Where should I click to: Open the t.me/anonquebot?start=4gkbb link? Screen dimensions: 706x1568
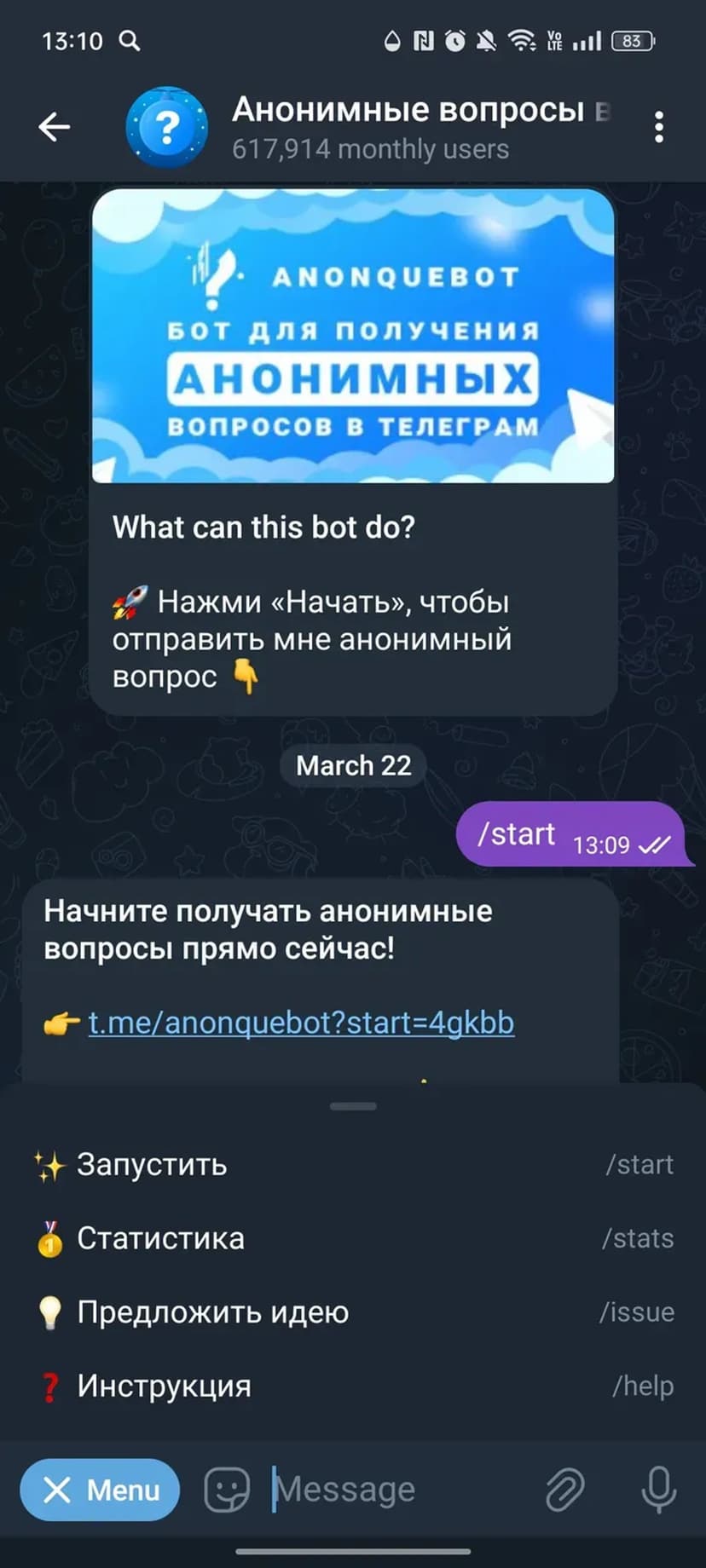click(301, 1022)
